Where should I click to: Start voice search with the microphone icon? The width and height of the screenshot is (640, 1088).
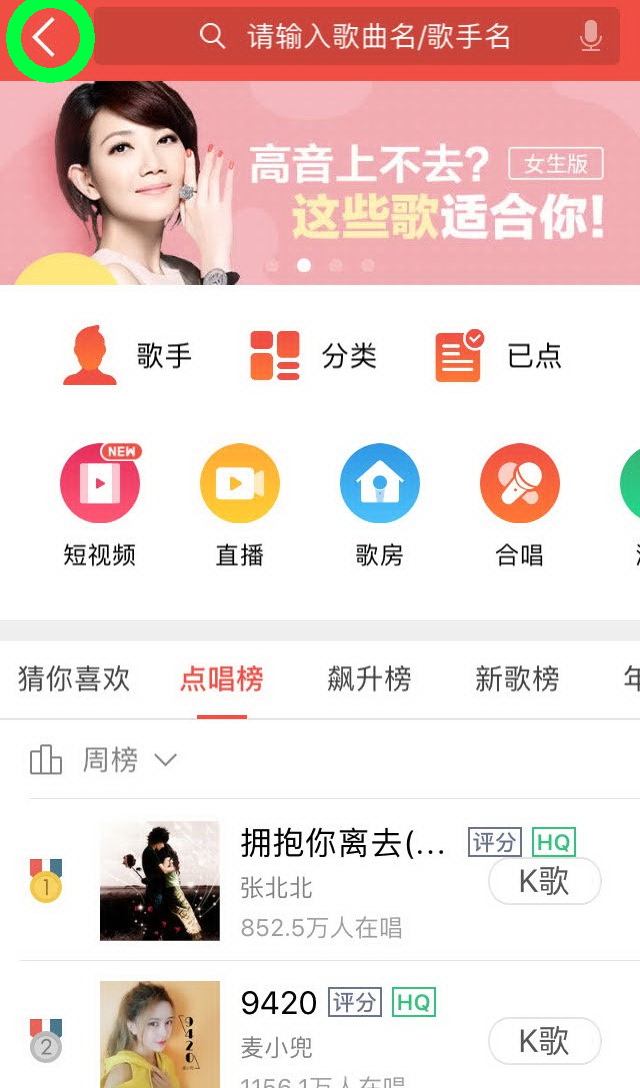[x=591, y=38]
